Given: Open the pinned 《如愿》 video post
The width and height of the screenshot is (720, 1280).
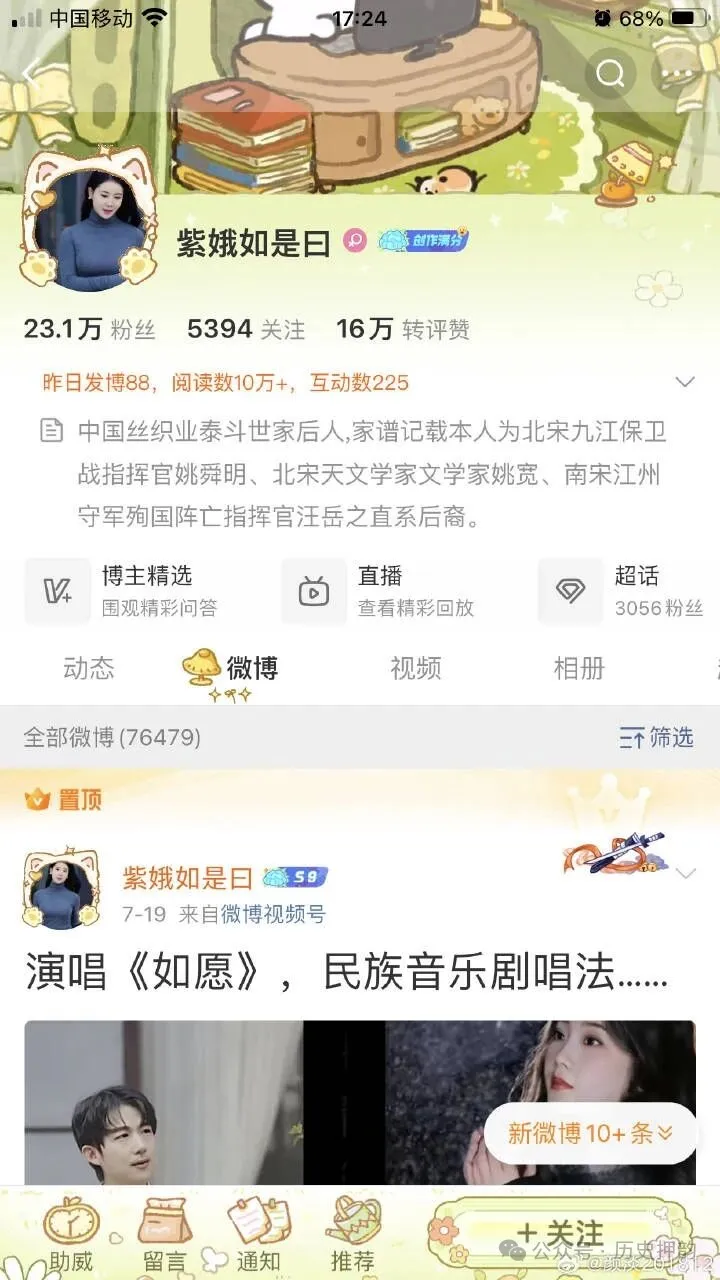Looking at the screenshot, I should [x=346, y=972].
